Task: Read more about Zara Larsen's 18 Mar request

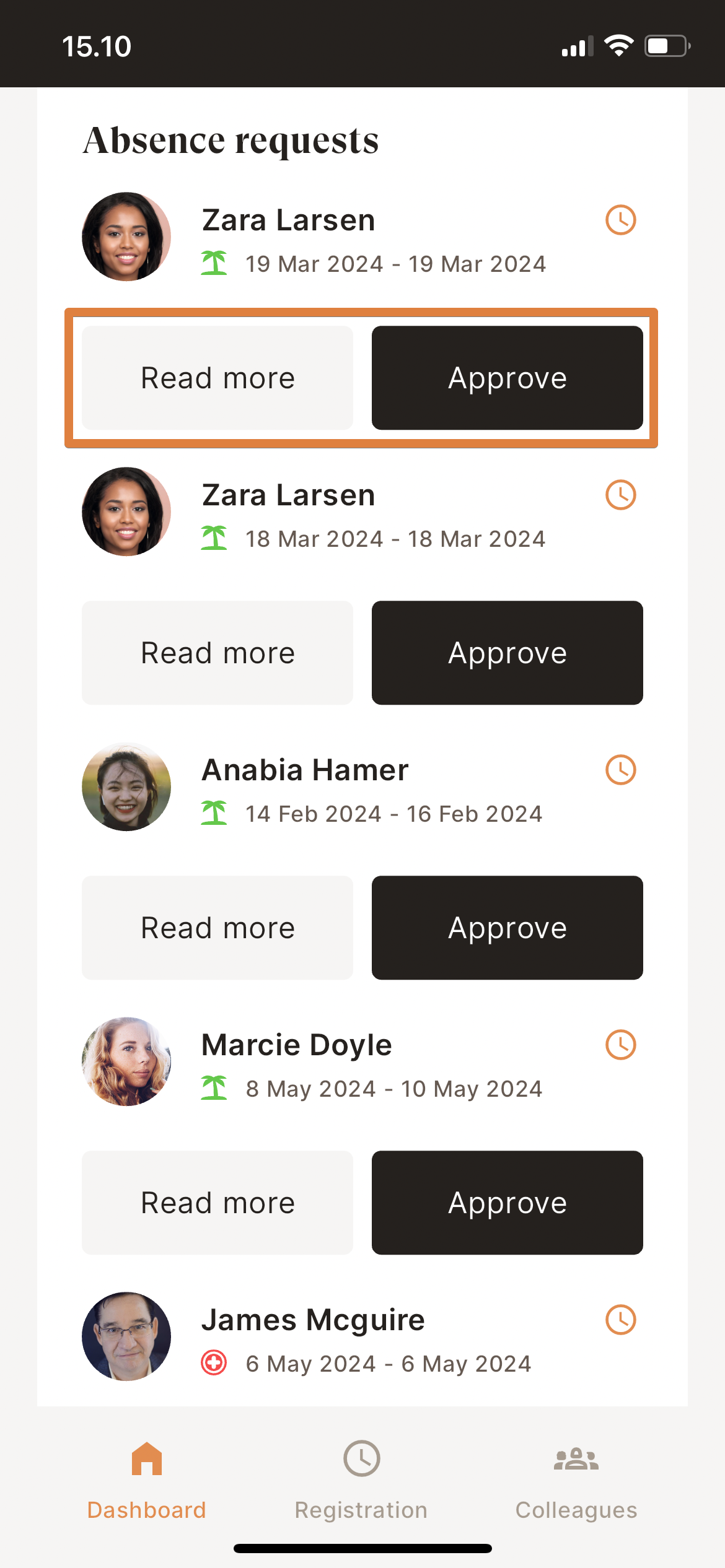Action: click(x=217, y=653)
